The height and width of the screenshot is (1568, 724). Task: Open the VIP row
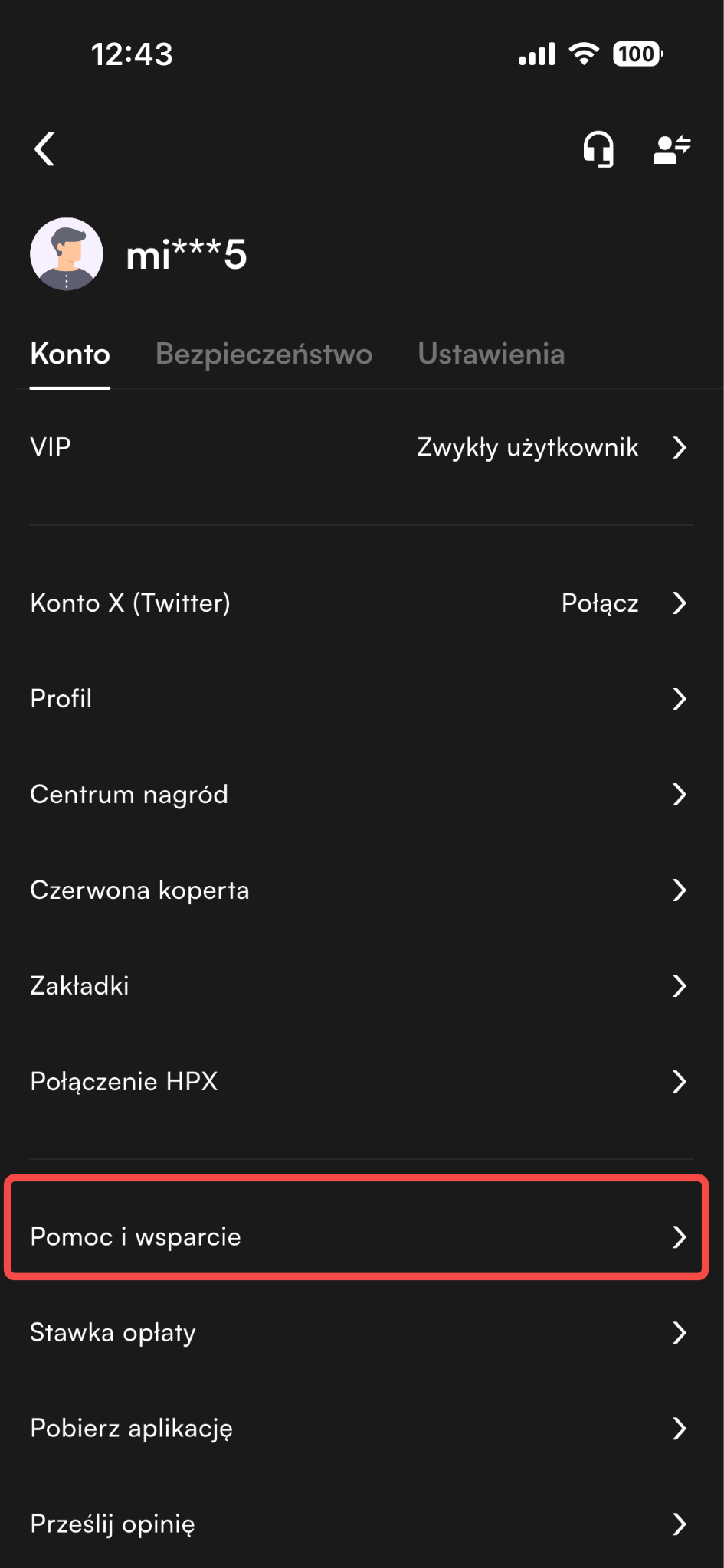tap(362, 447)
